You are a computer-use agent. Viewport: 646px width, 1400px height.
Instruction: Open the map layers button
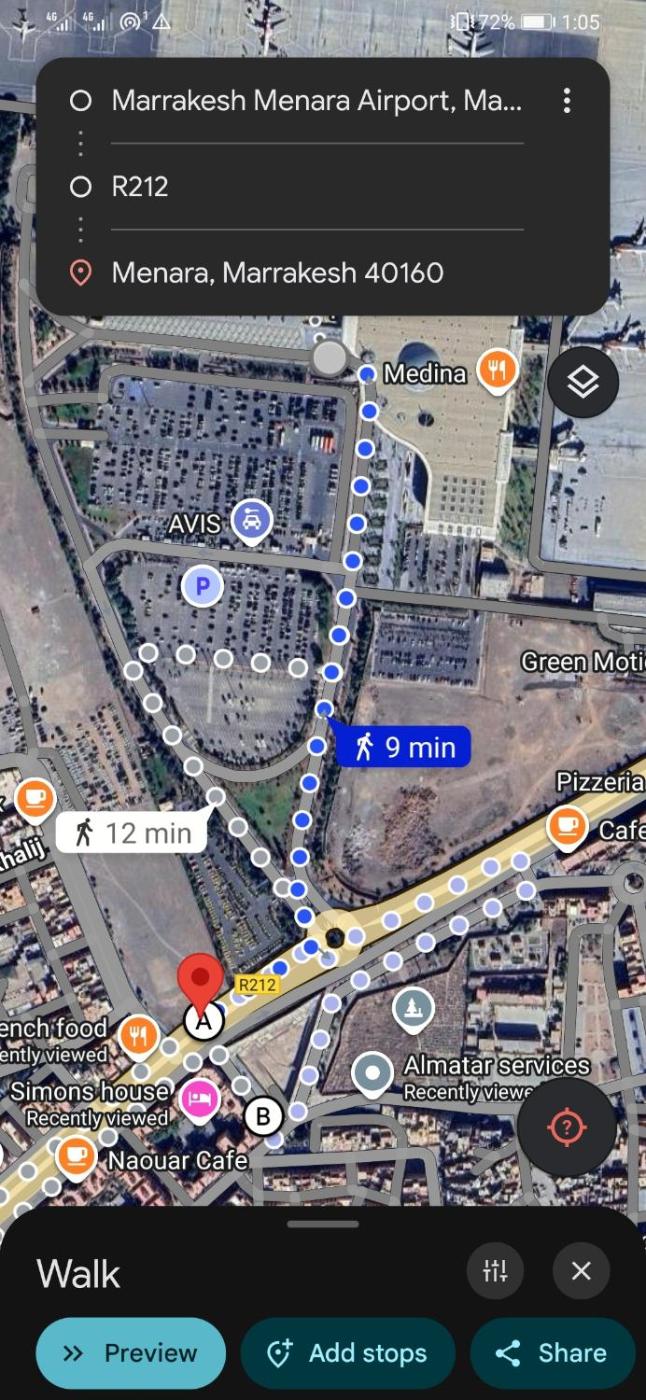tap(582, 382)
